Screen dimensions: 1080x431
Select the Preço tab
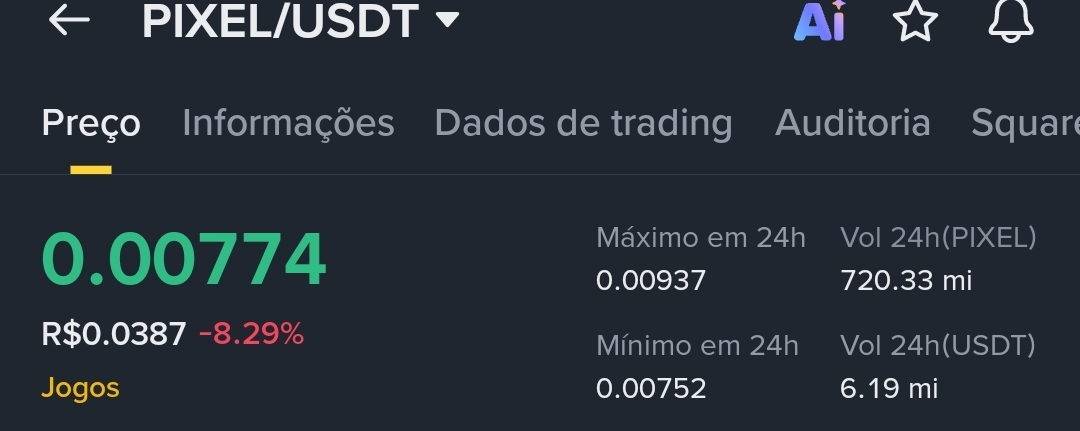[91, 124]
